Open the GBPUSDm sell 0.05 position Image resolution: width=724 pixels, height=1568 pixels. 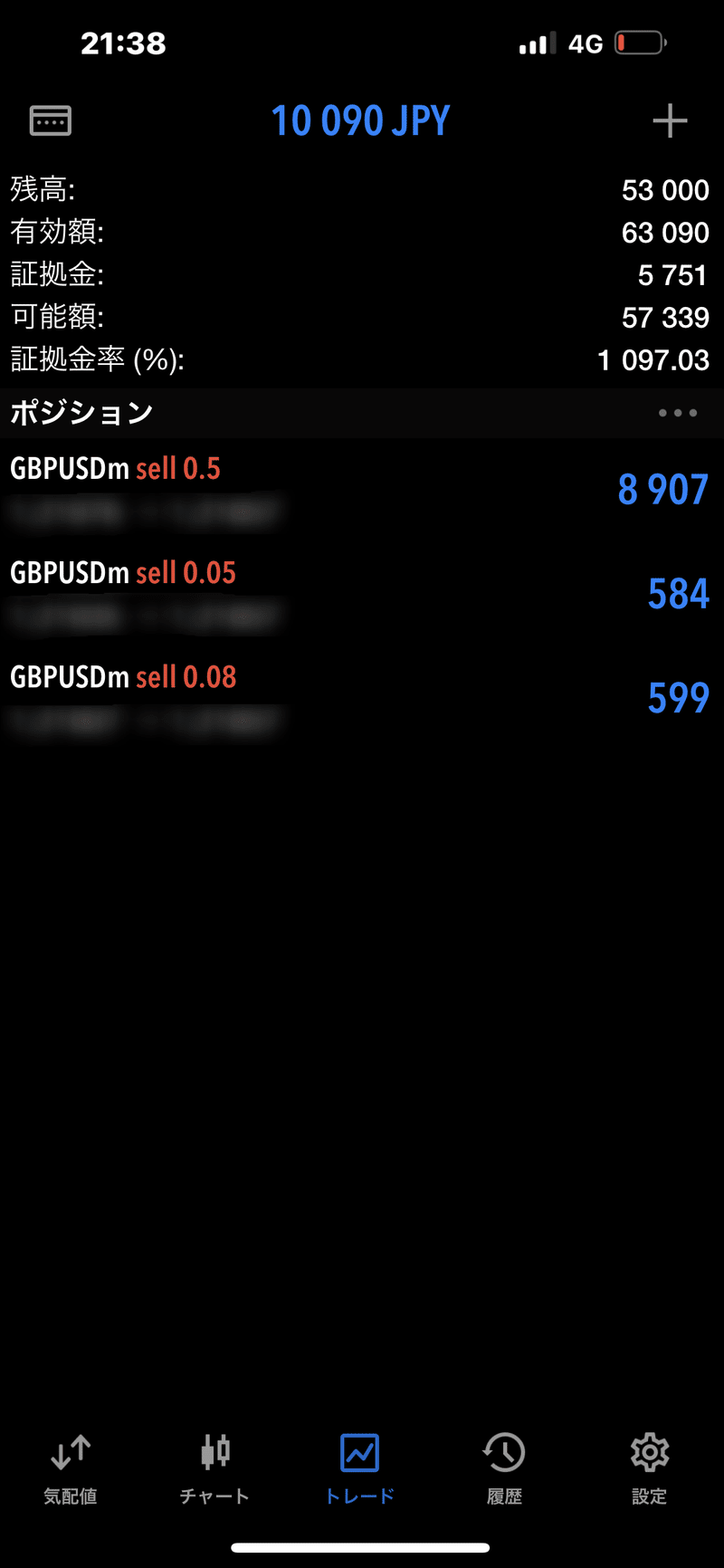click(x=360, y=595)
